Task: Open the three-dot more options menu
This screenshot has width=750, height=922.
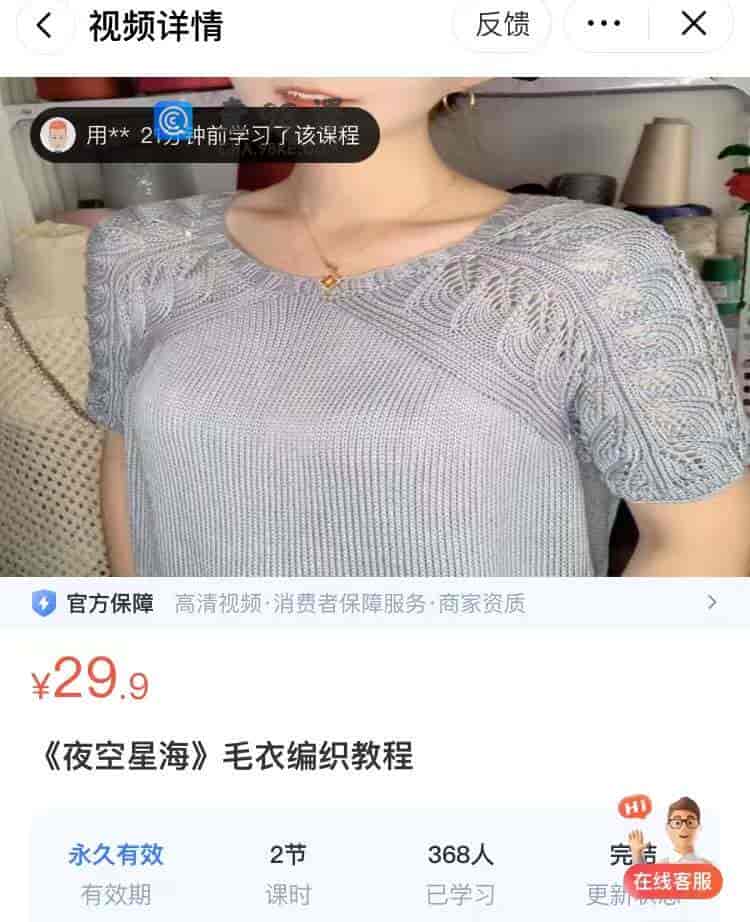Action: [604, 25]
